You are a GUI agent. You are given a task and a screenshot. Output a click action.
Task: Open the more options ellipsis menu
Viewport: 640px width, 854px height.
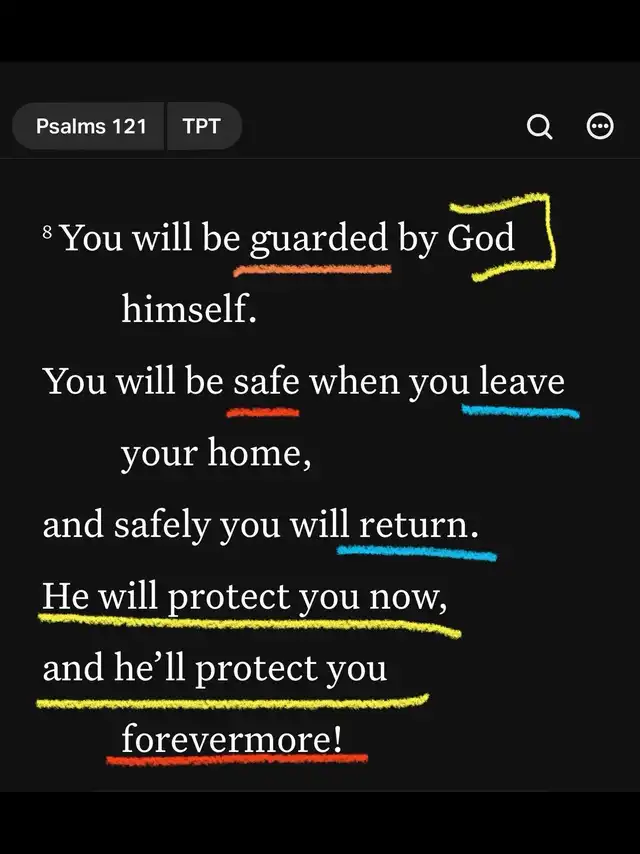600,126
